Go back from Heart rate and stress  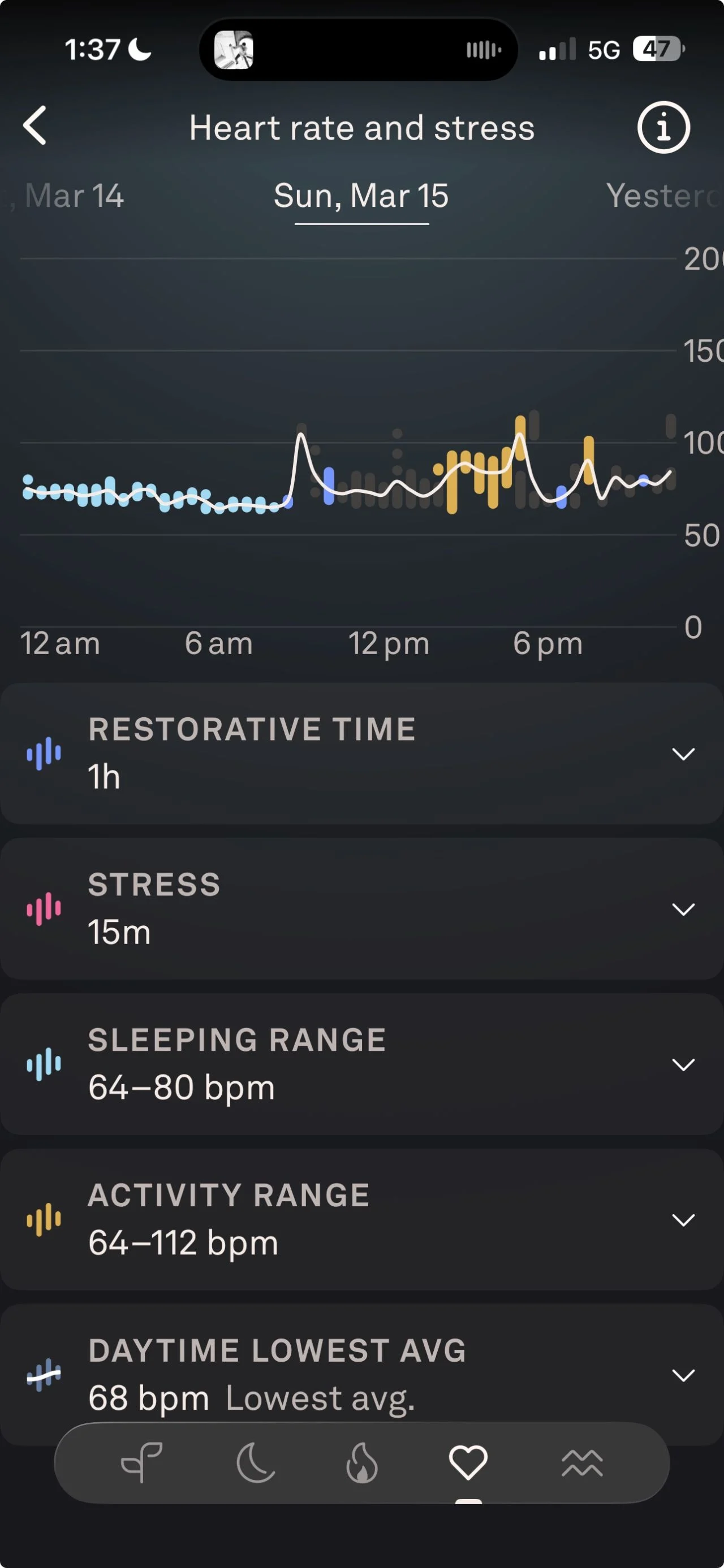35,125
